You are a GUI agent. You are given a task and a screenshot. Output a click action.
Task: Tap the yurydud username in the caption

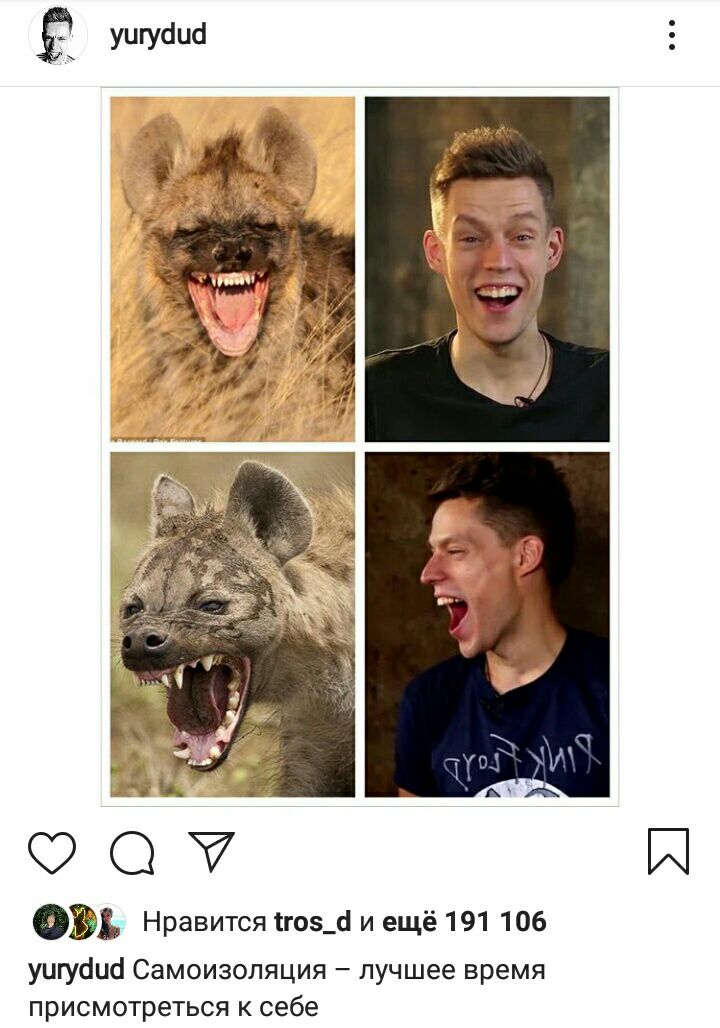coord(76,971)
